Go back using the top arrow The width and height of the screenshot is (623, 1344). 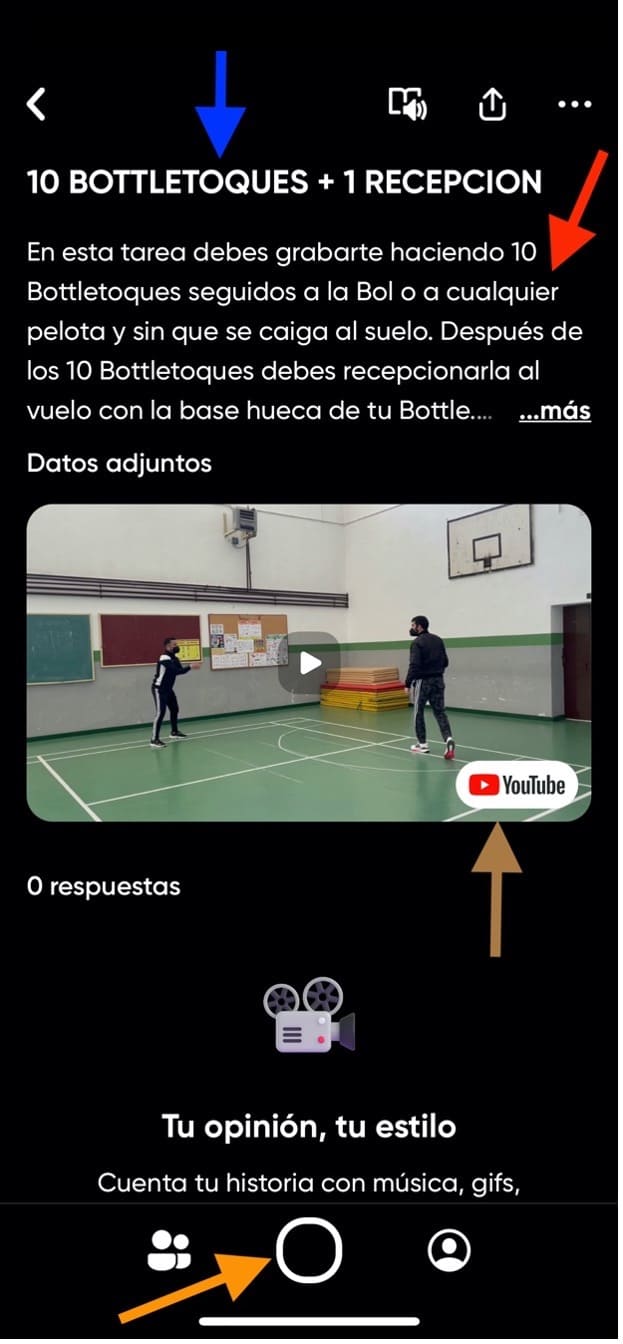point(37,104)
